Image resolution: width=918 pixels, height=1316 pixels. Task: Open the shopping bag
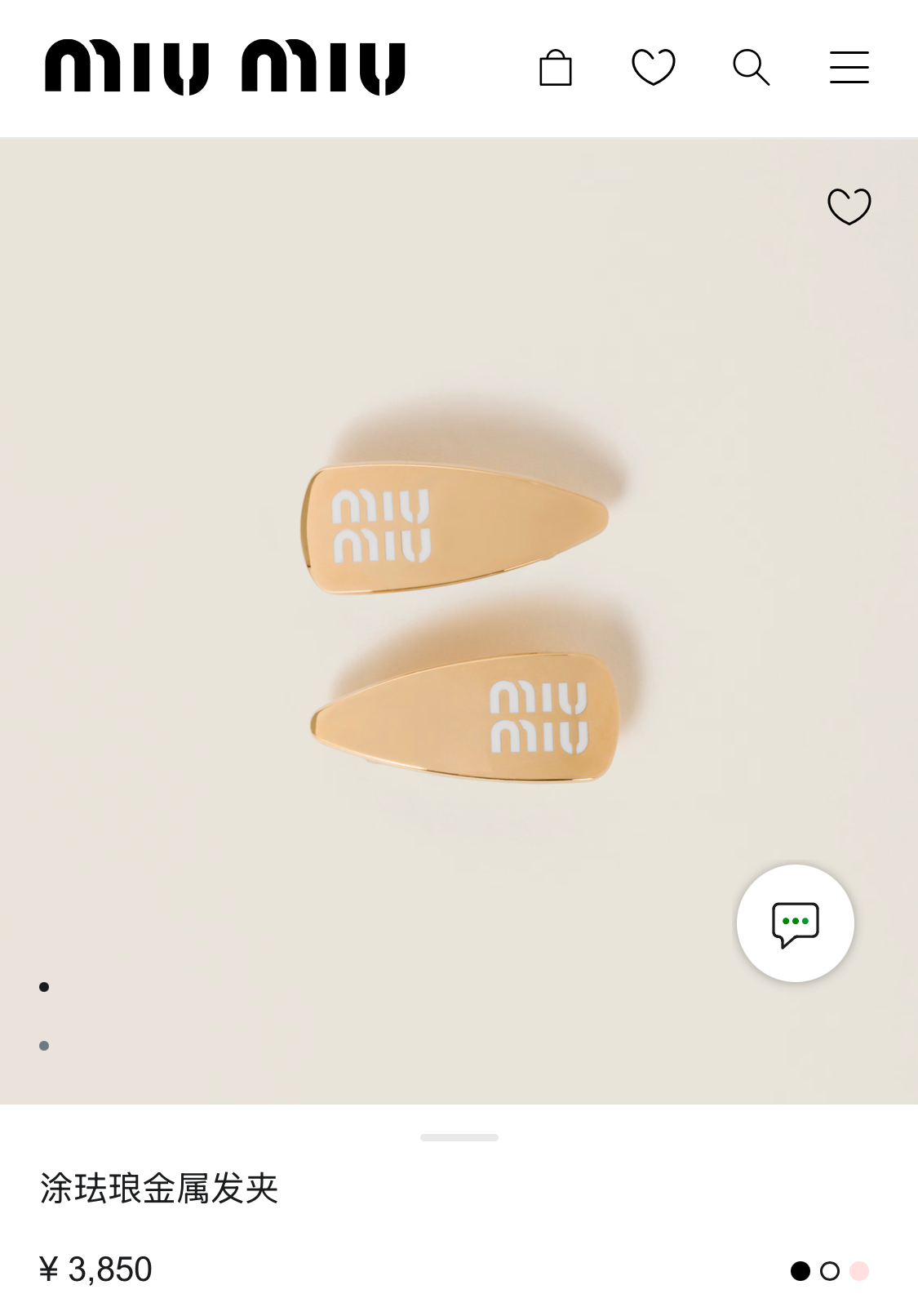point(556,68)
